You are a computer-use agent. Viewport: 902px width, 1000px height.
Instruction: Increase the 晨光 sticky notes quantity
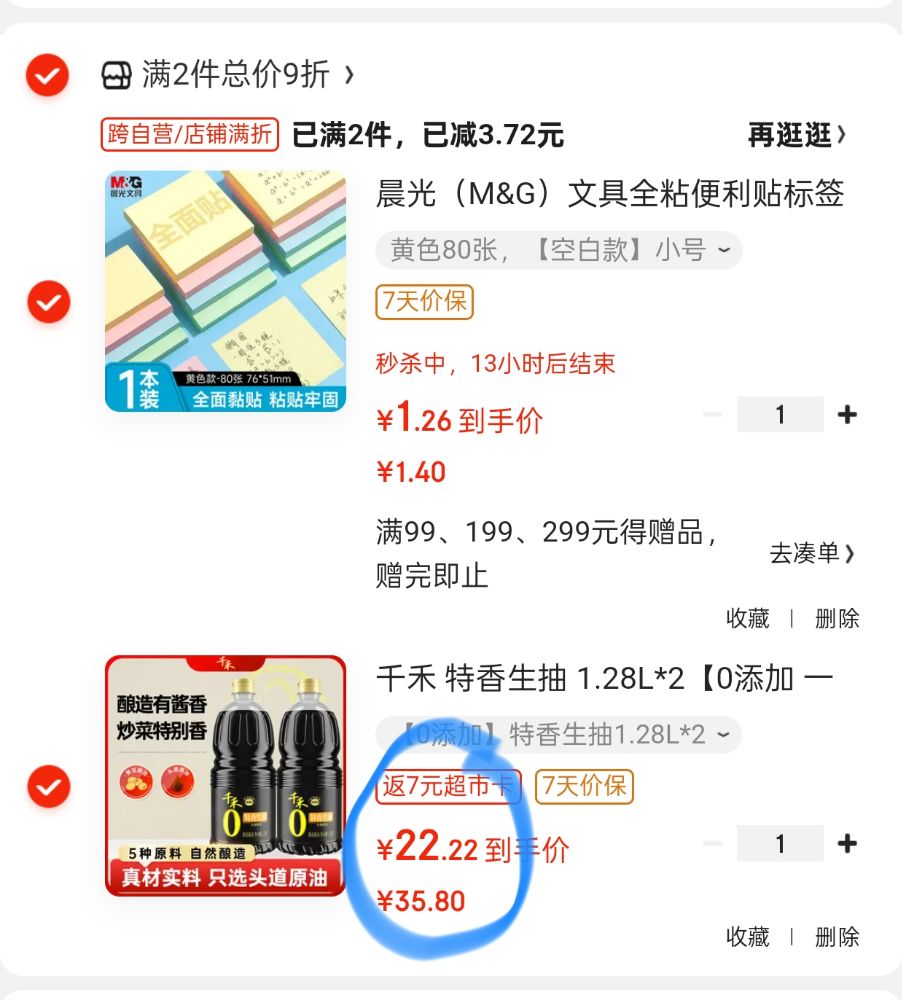pyautogui.click(x=847, y=414)
